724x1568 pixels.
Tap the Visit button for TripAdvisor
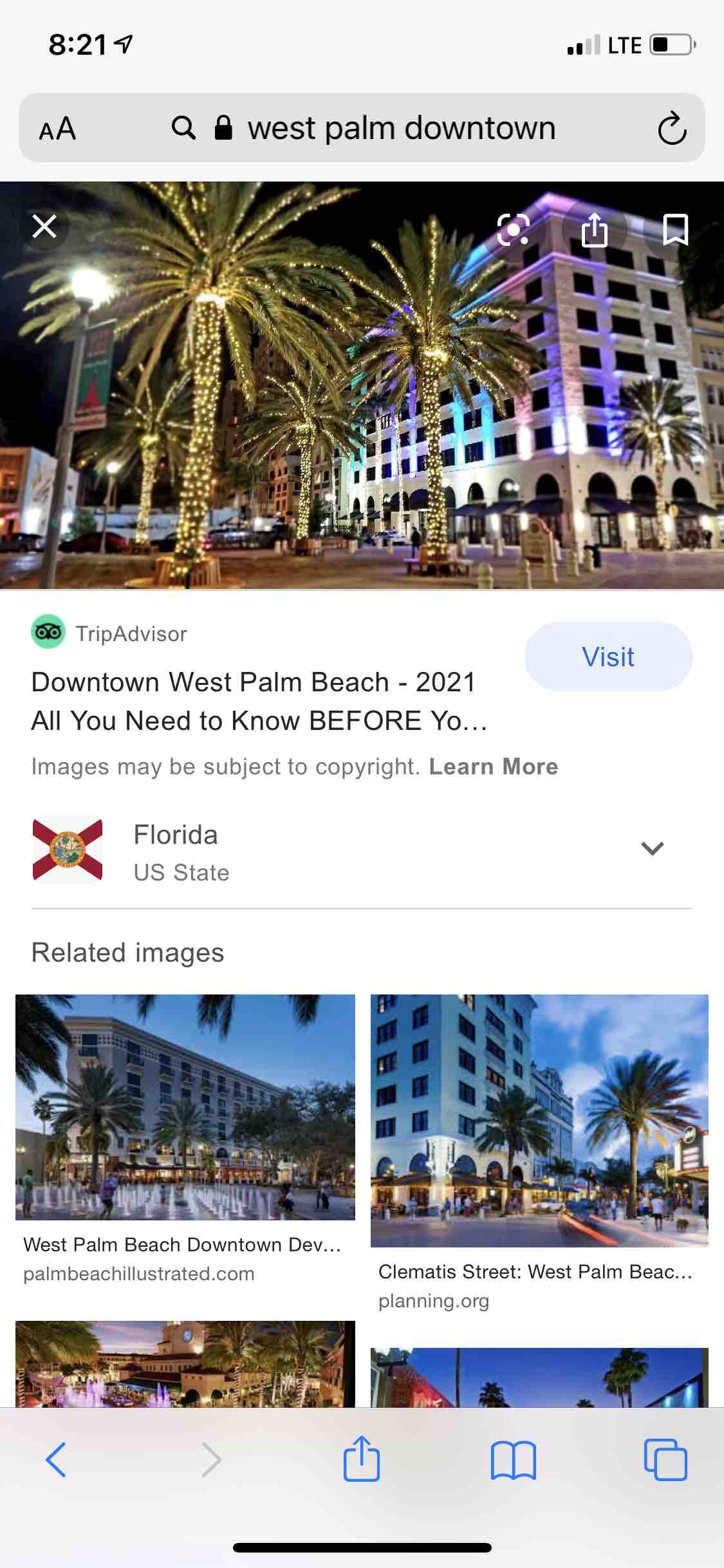(608, 657)
